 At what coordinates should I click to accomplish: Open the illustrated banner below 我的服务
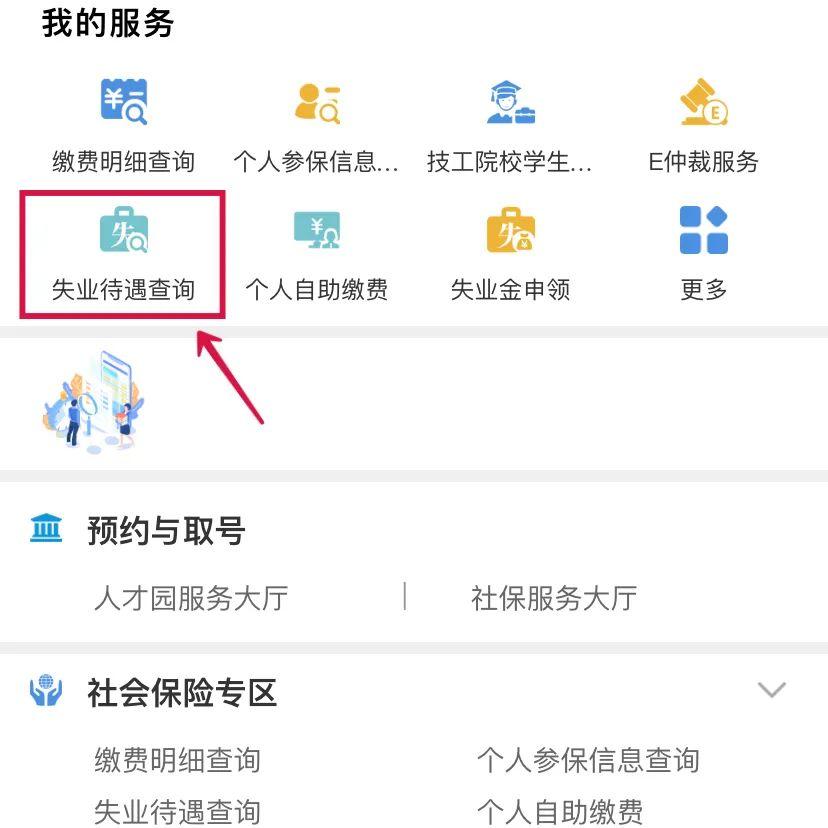95,400
